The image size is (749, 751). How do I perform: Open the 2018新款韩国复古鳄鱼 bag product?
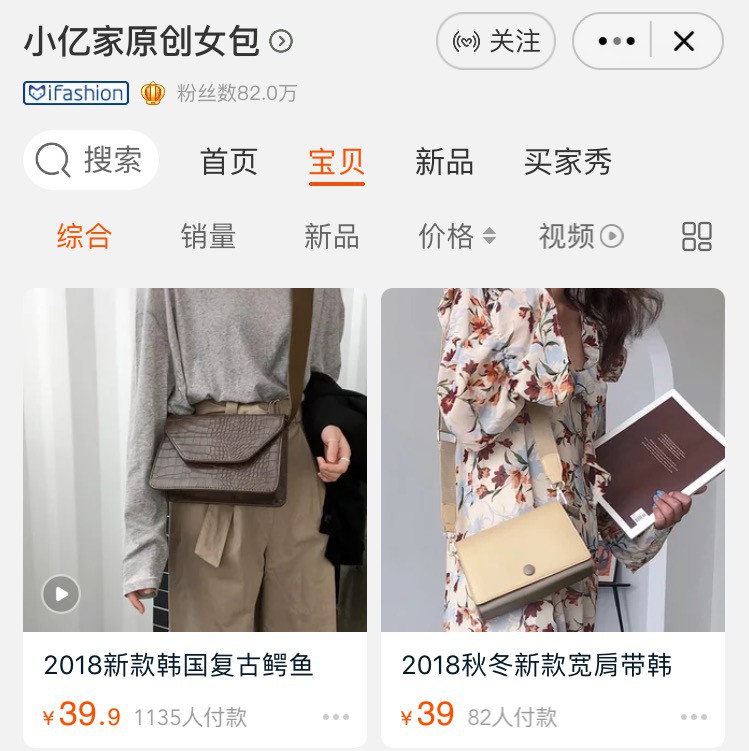[x=195, y=460]
